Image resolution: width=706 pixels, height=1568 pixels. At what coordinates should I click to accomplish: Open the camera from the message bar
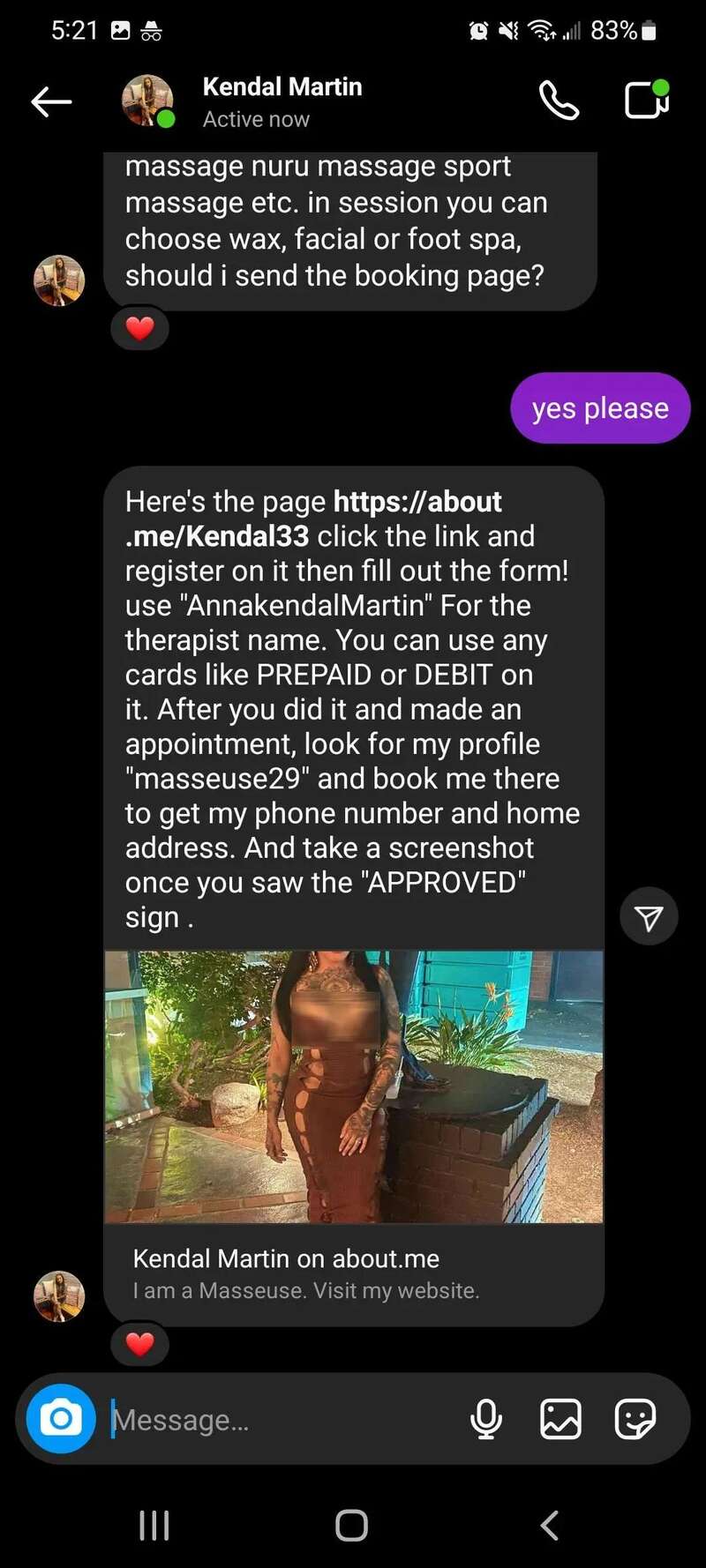(x=61, y=1419)
